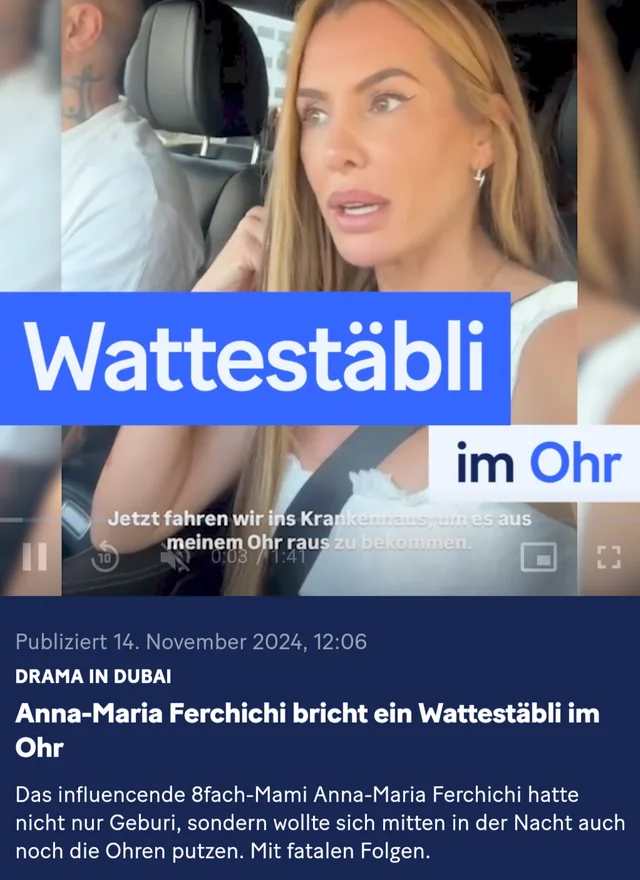Switch video to picture-in-picture mode
Image resolution: width=640 pixels, height=880 pixels.
pos(538,557)
